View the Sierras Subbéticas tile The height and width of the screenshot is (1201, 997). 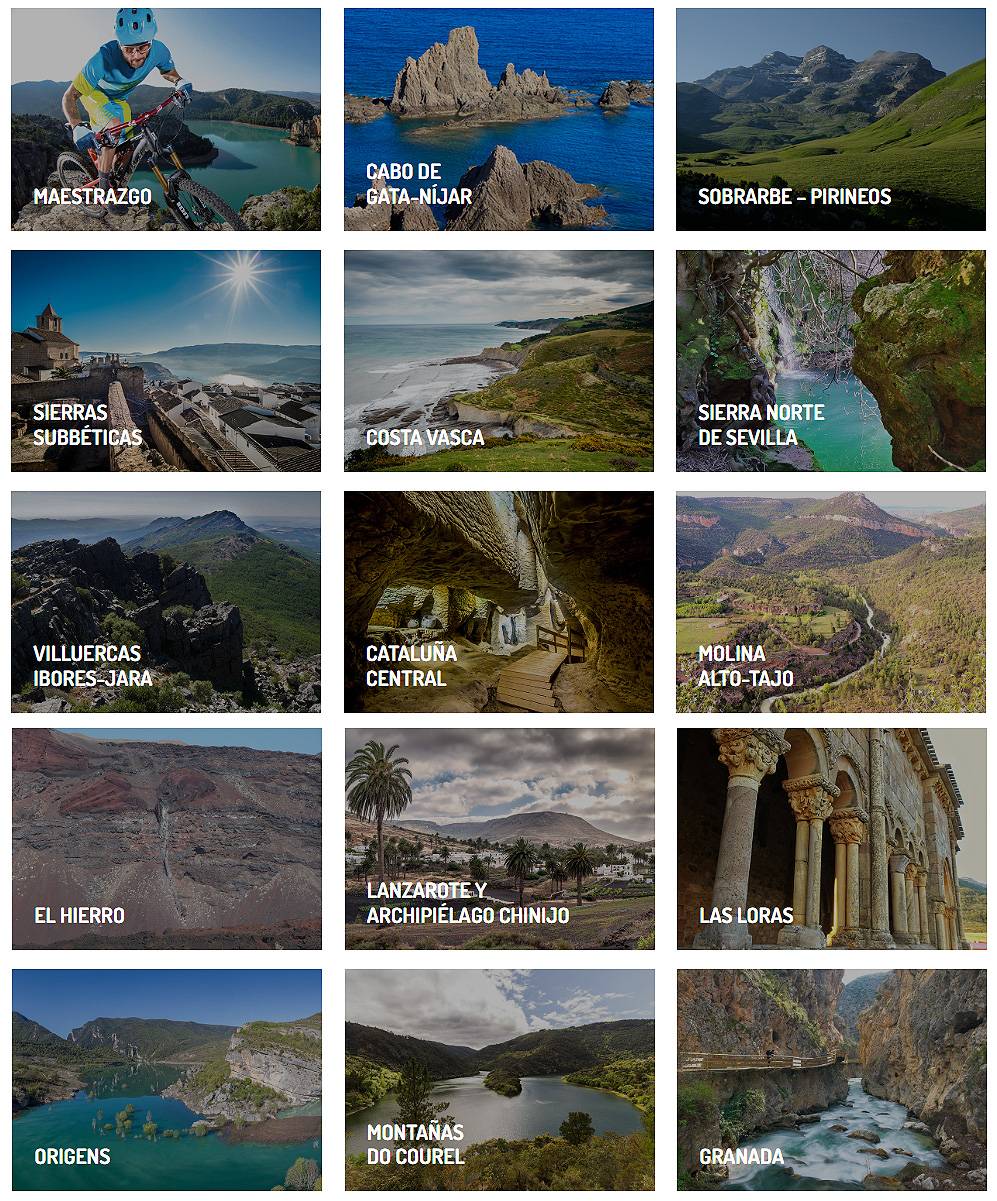click(166, 361)
